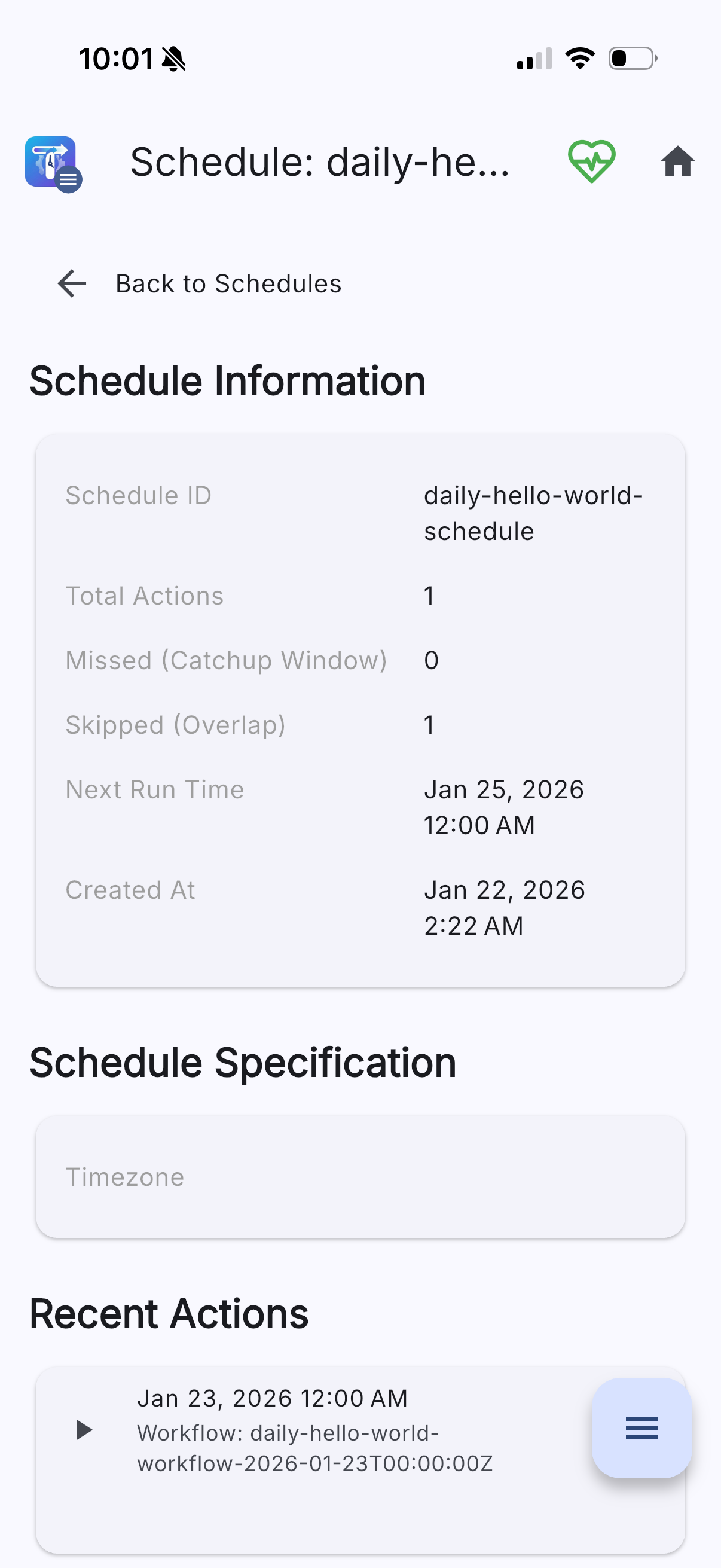
Task: Click the back arrow icon
Action: [x=71, y=283]
